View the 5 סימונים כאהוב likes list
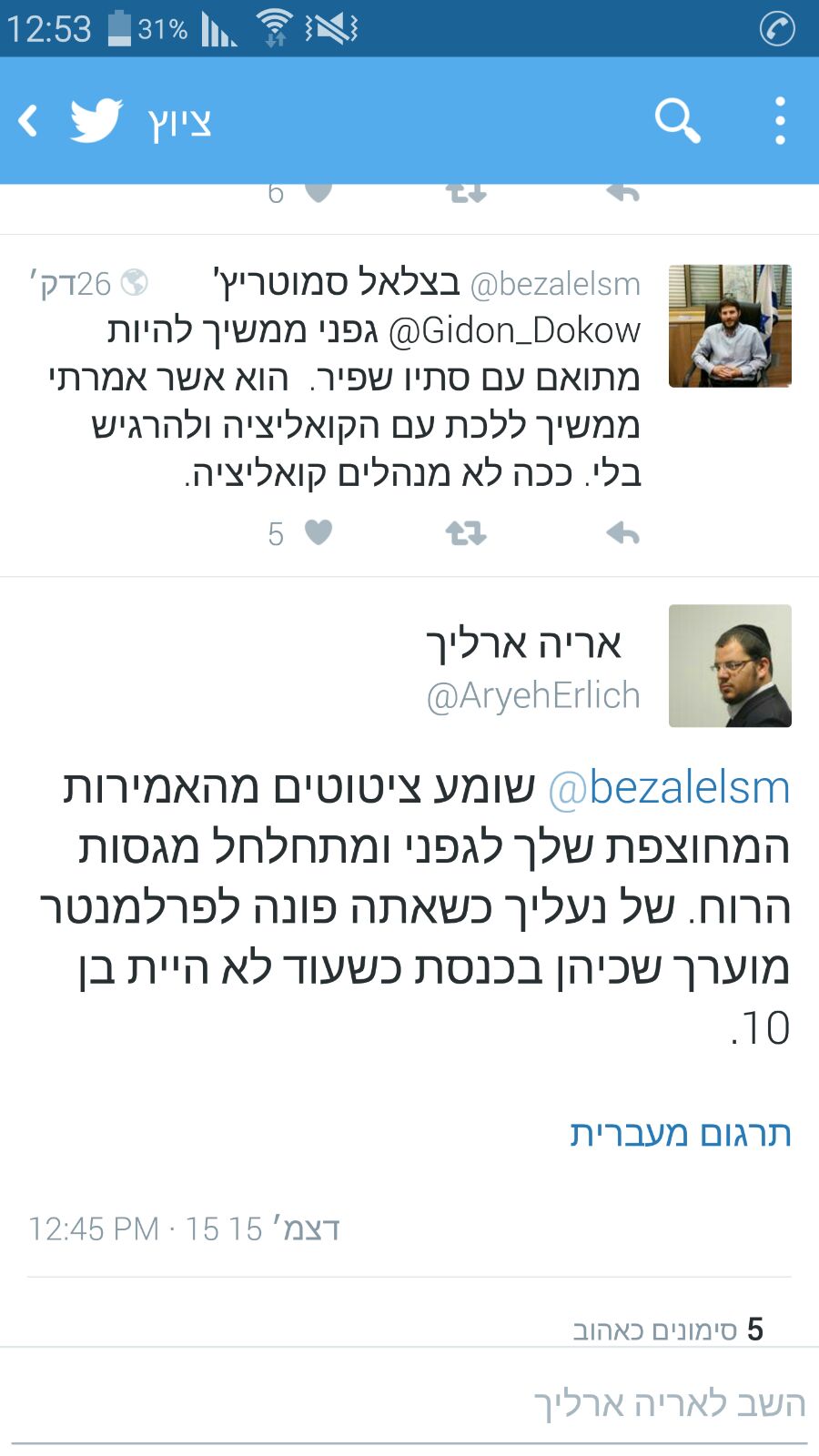The image size is (819, 1456). pos(668,1330)
